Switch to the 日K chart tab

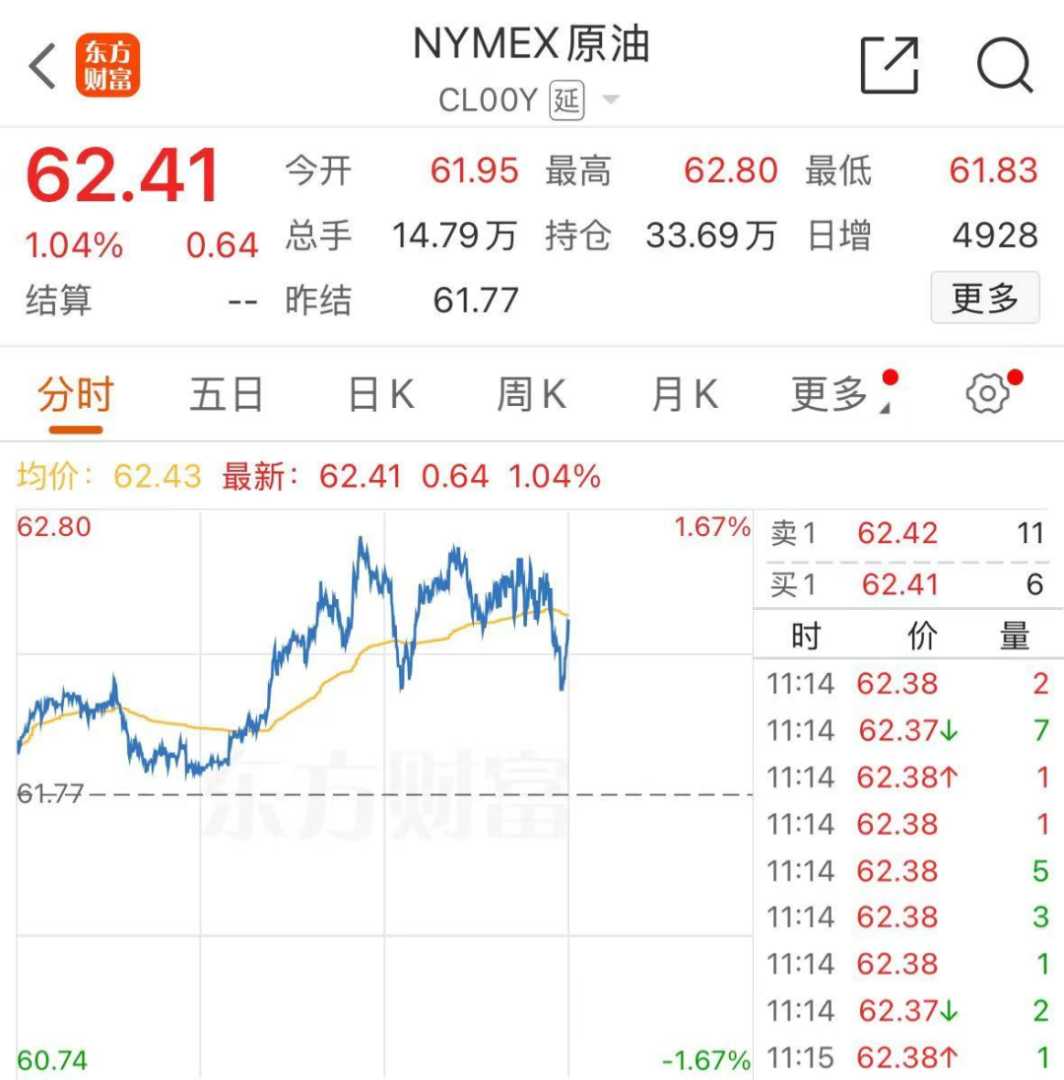click(380, 395)
